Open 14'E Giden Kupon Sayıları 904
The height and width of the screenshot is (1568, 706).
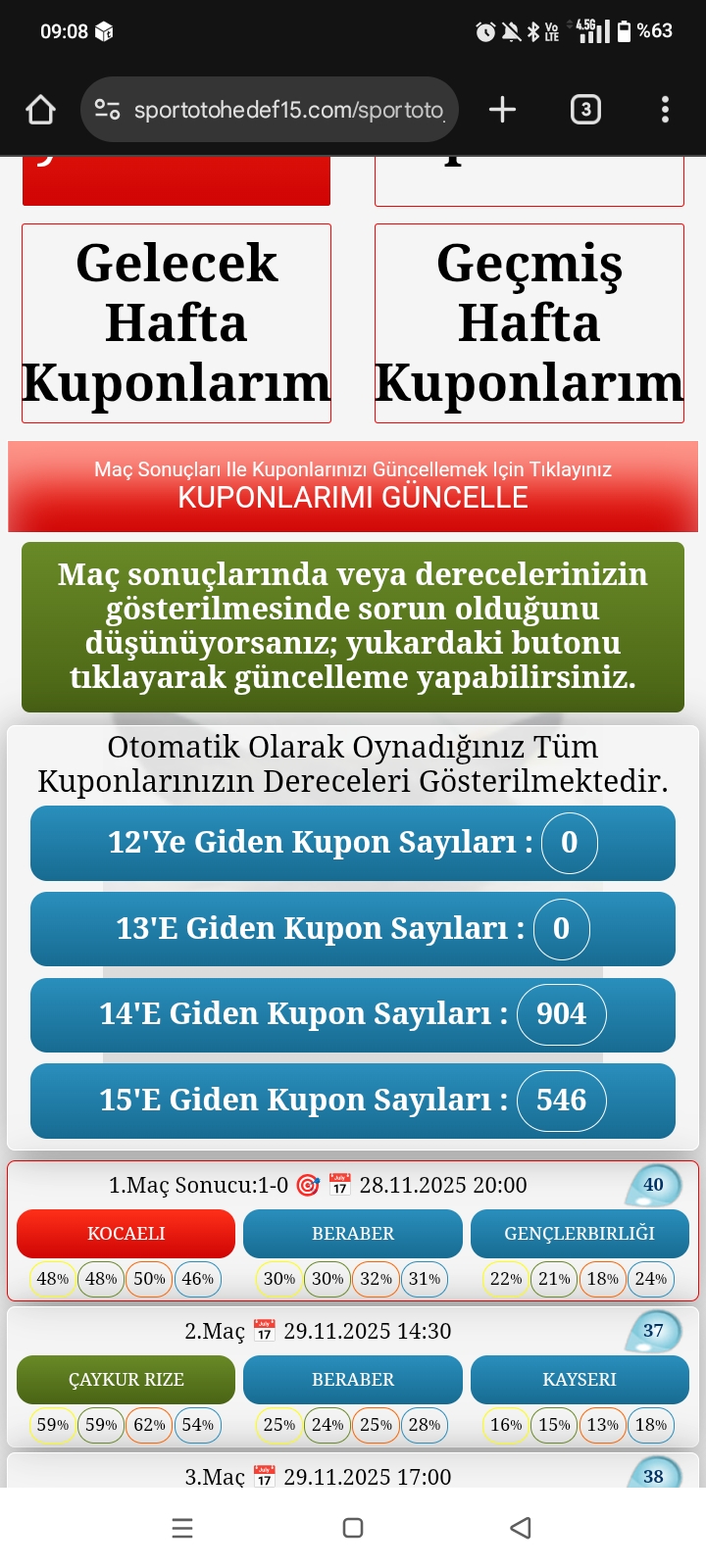pos(353,1014)
